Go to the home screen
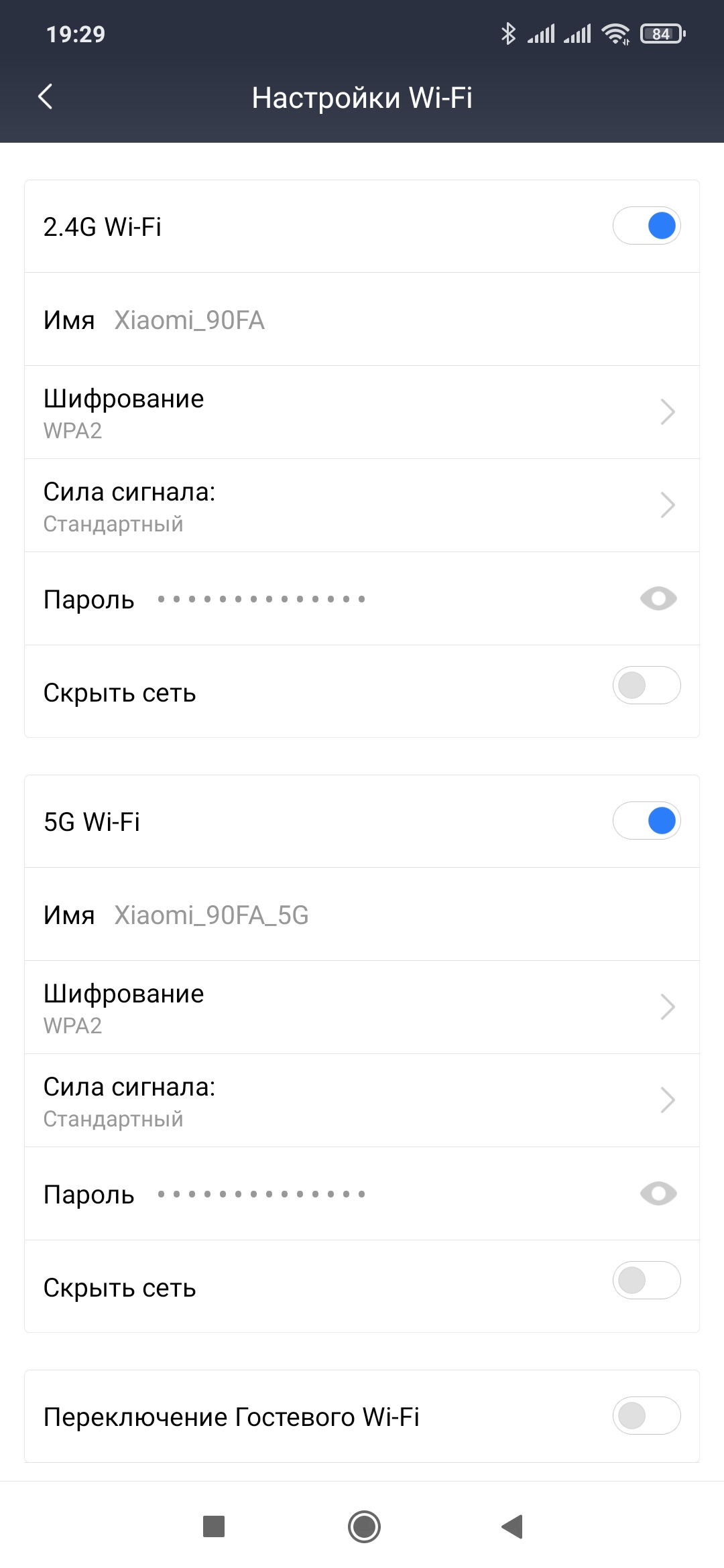Viewport: 724px width, 1568px height. click(364, 1526)
